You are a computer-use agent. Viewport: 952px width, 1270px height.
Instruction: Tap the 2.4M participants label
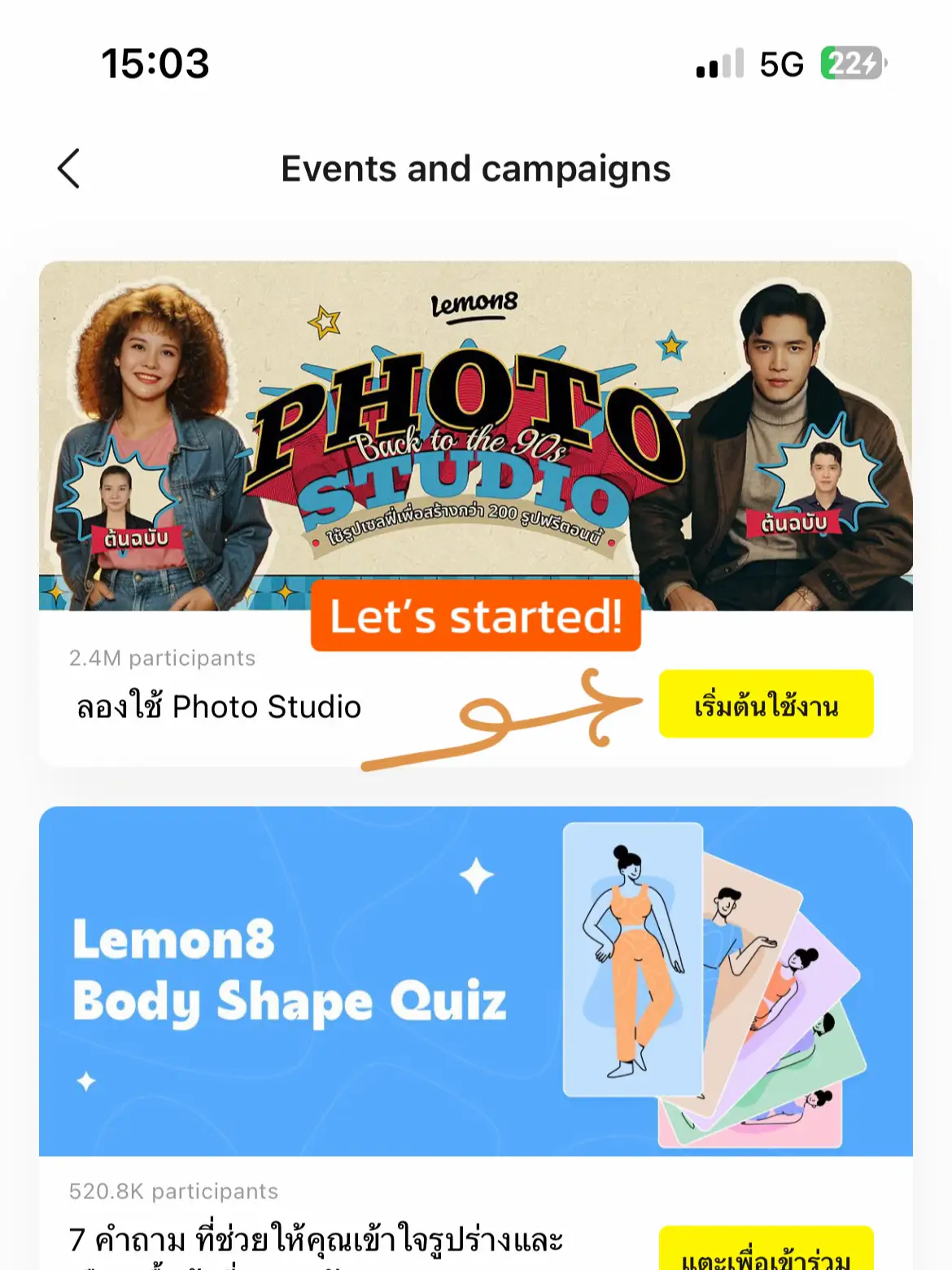click(x=161, y=658)
